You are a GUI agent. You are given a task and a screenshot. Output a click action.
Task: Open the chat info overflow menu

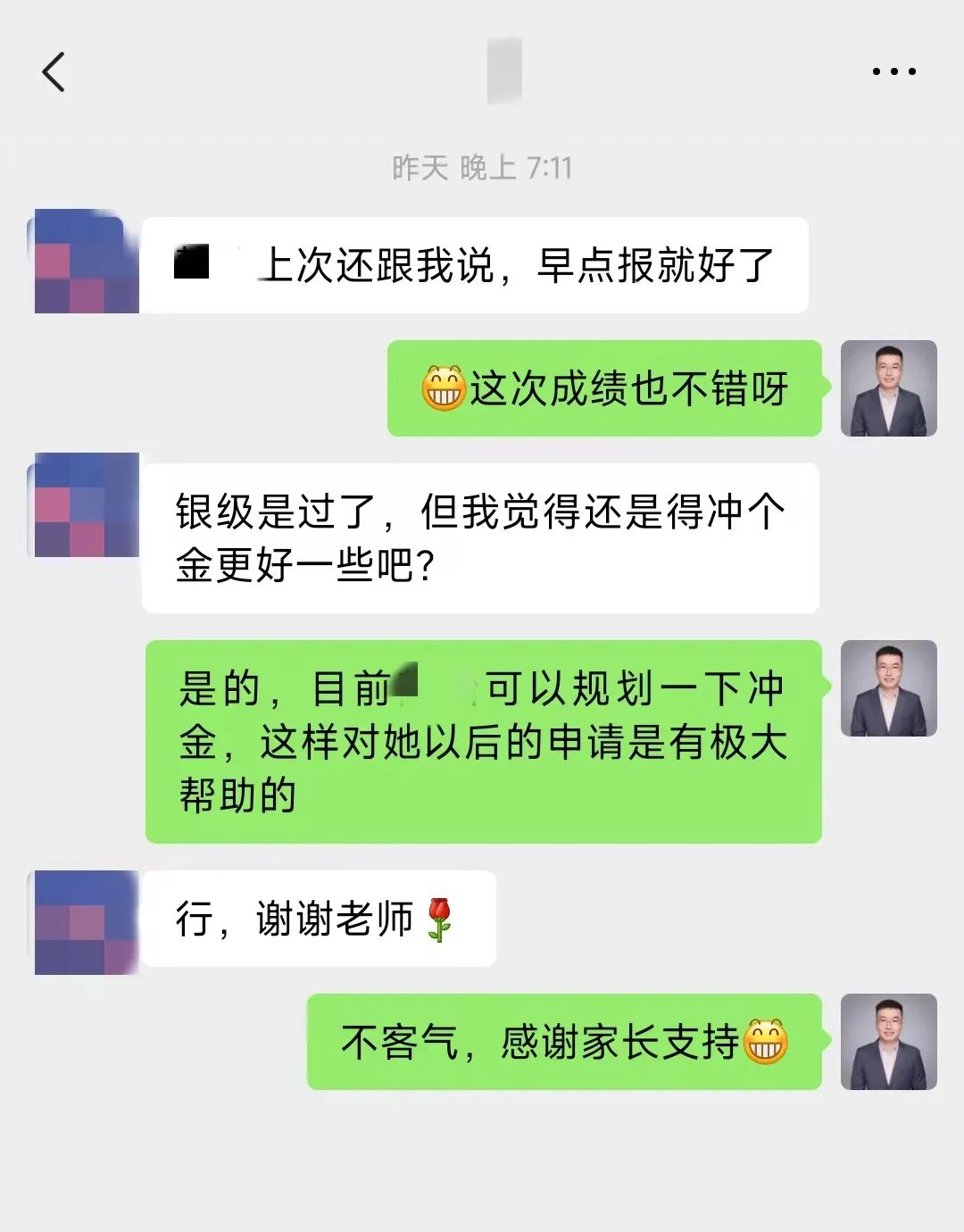click(x=893, y=71)
